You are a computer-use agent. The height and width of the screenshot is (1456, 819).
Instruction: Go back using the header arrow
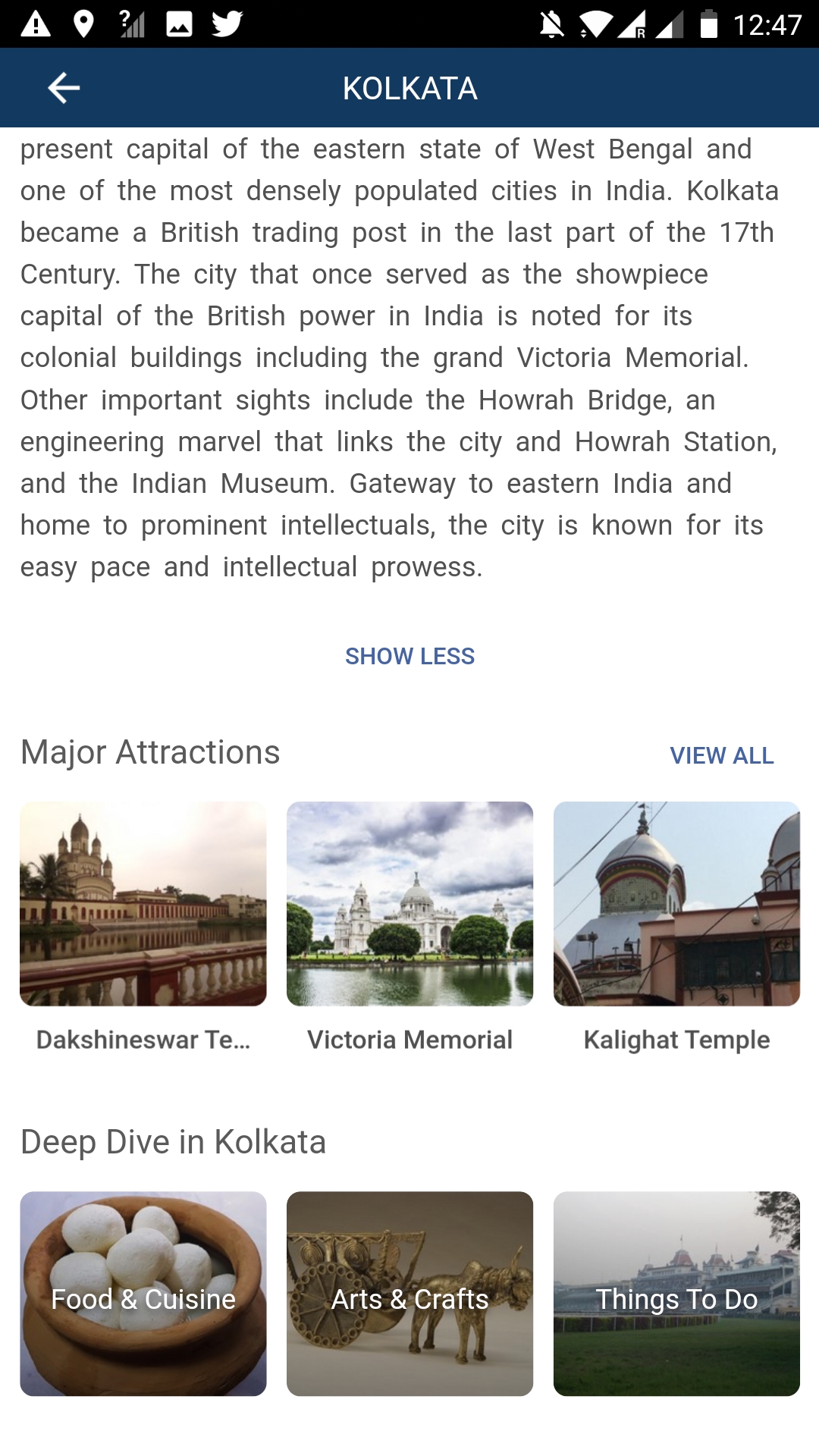click(64, 89)
